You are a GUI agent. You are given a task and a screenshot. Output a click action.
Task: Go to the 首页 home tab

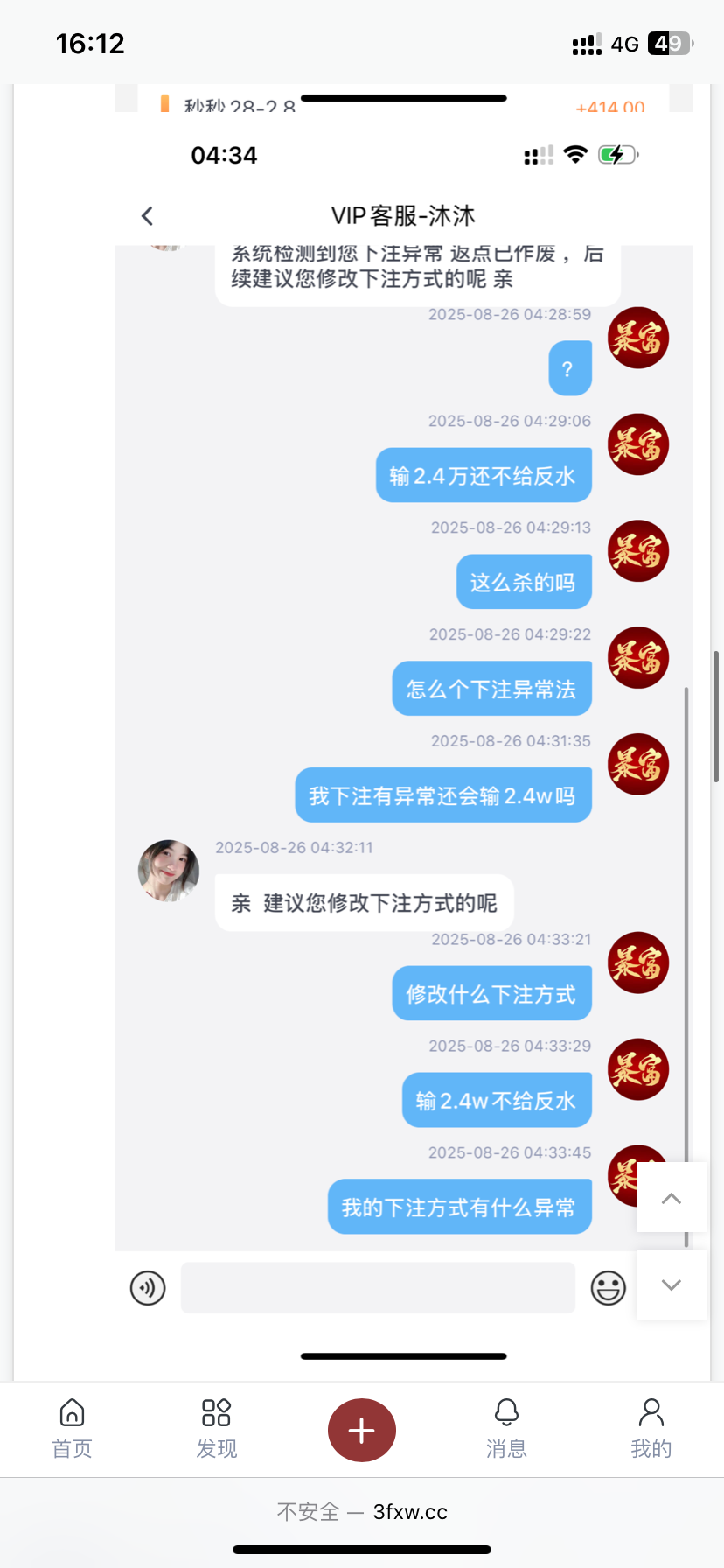coord(72,1429)
